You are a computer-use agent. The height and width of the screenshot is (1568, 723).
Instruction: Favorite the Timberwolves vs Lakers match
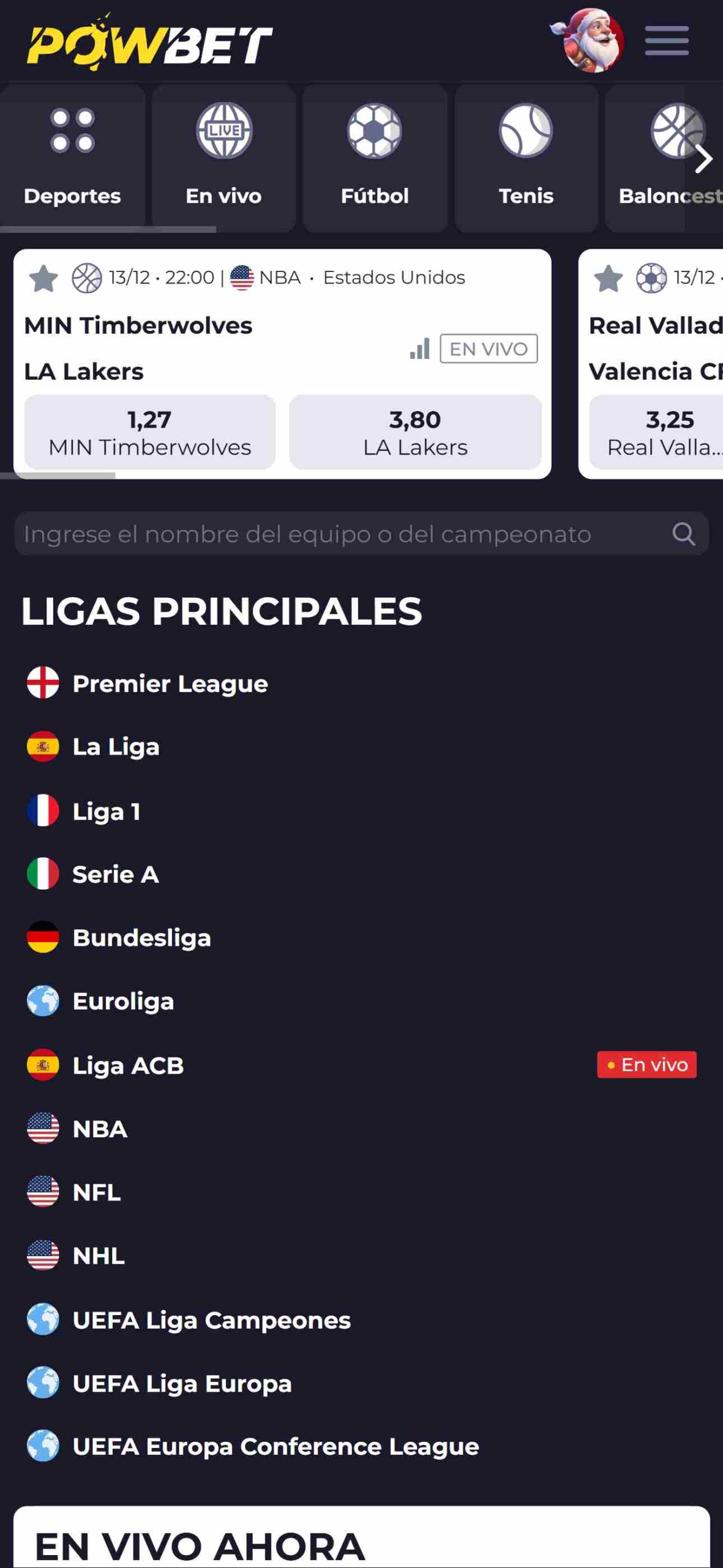pyautogui.click(x=43, y=279)
